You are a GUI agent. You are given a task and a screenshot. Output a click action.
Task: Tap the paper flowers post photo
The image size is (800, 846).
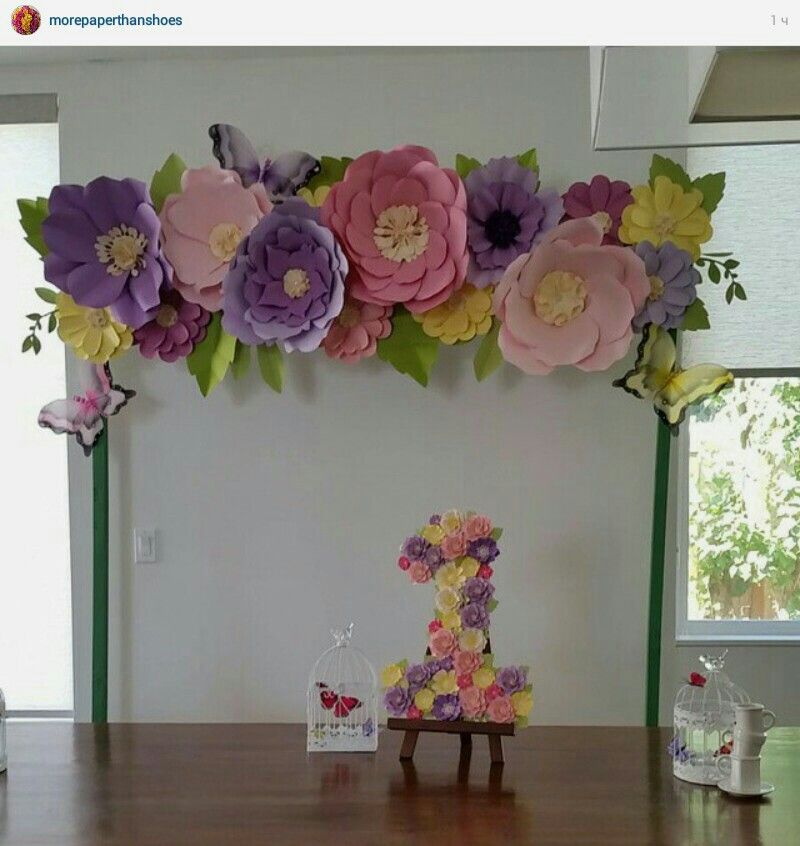coord(400,445)
